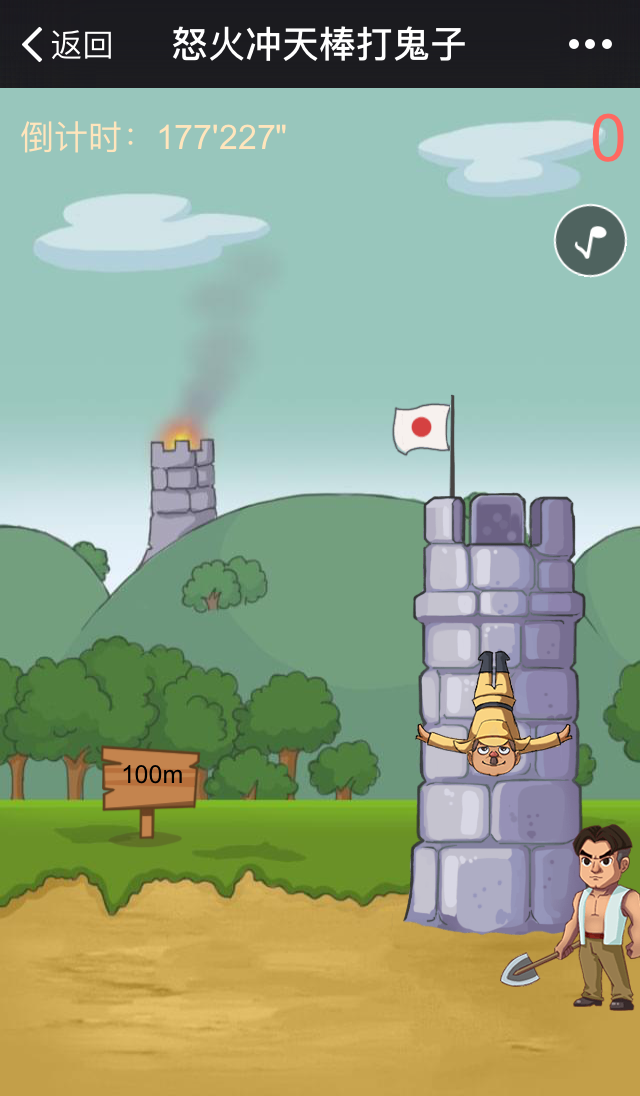Open the three-dot overflow menu
640x1096 pixels.
click(590, 45)
